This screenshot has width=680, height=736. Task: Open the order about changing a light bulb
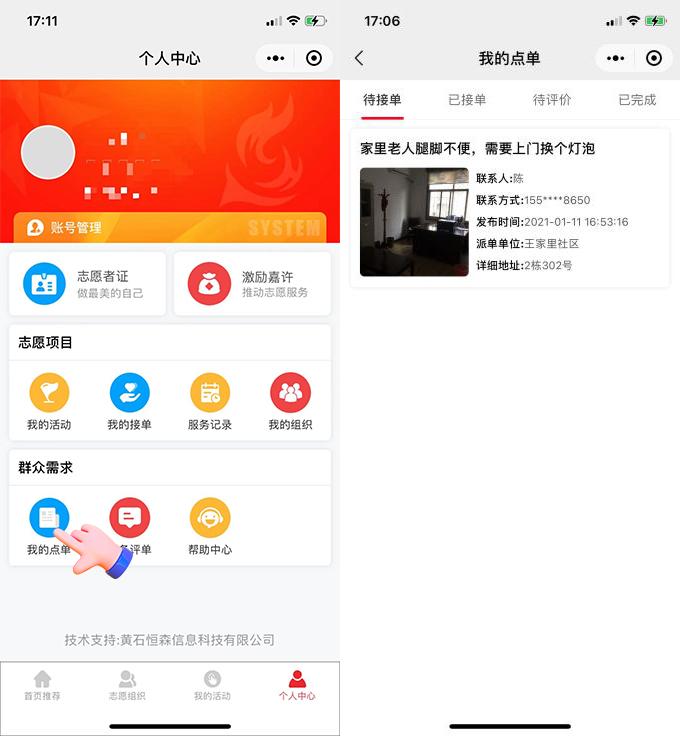click(x=510, y=208)
